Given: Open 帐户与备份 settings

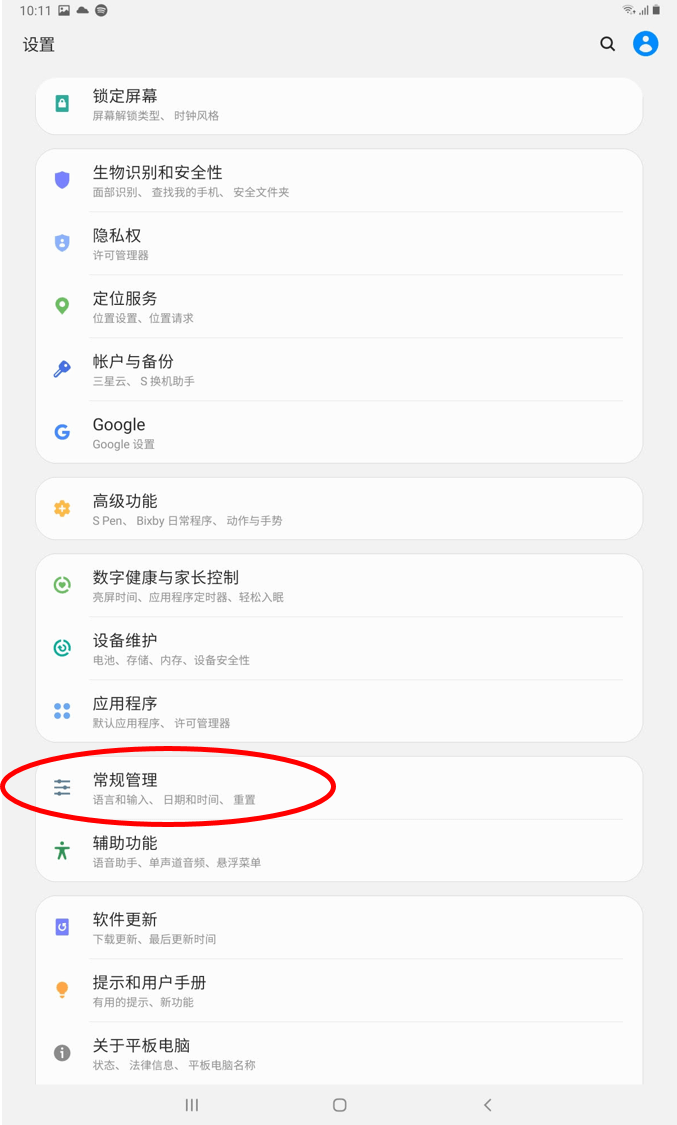Looking at the screenshot, I should pos(338,370).
